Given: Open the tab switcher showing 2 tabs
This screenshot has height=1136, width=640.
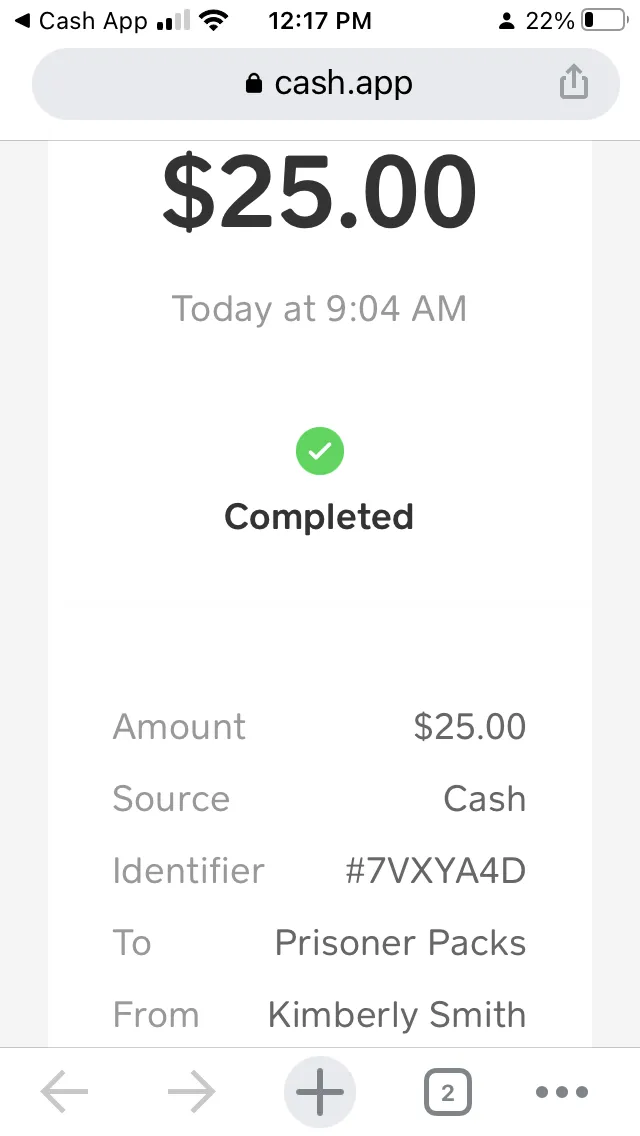Looking at the screenshot, I should click(x=447, y=1092).
